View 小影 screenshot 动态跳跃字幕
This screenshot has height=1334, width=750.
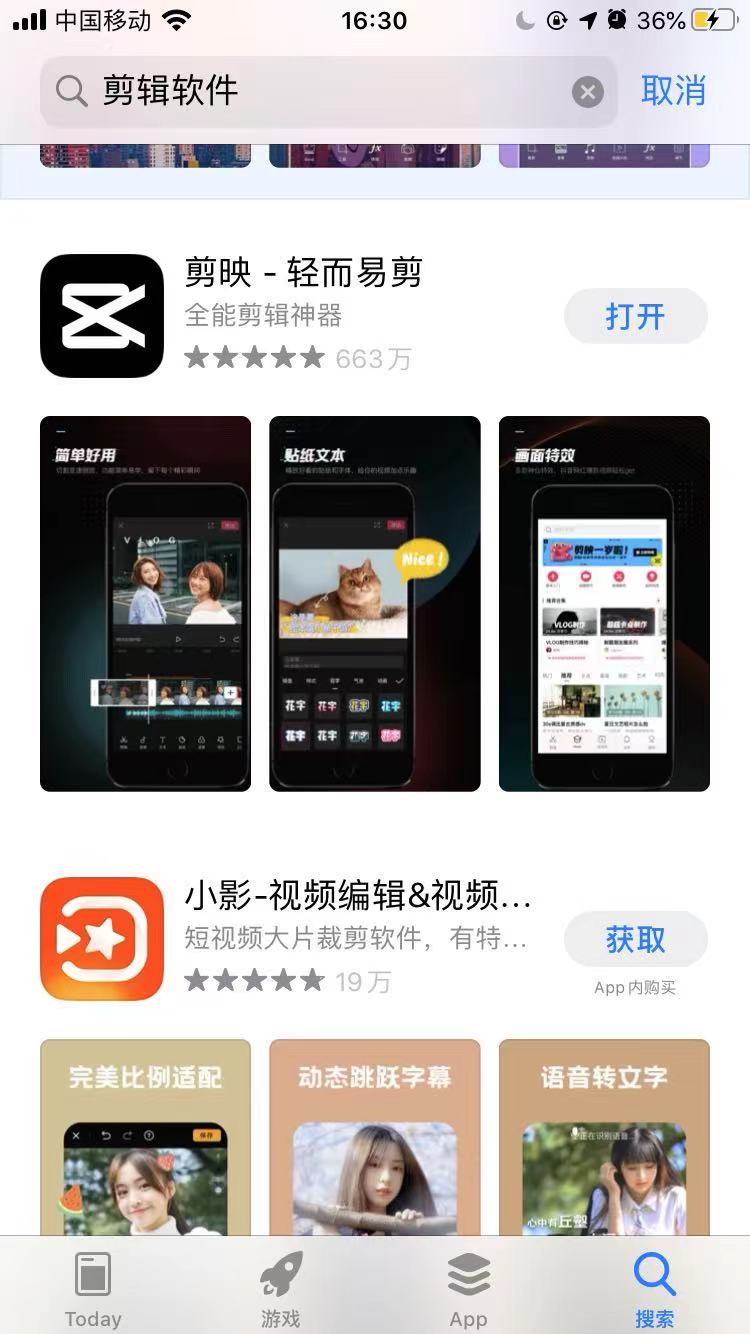click(x=375, y=1137)
